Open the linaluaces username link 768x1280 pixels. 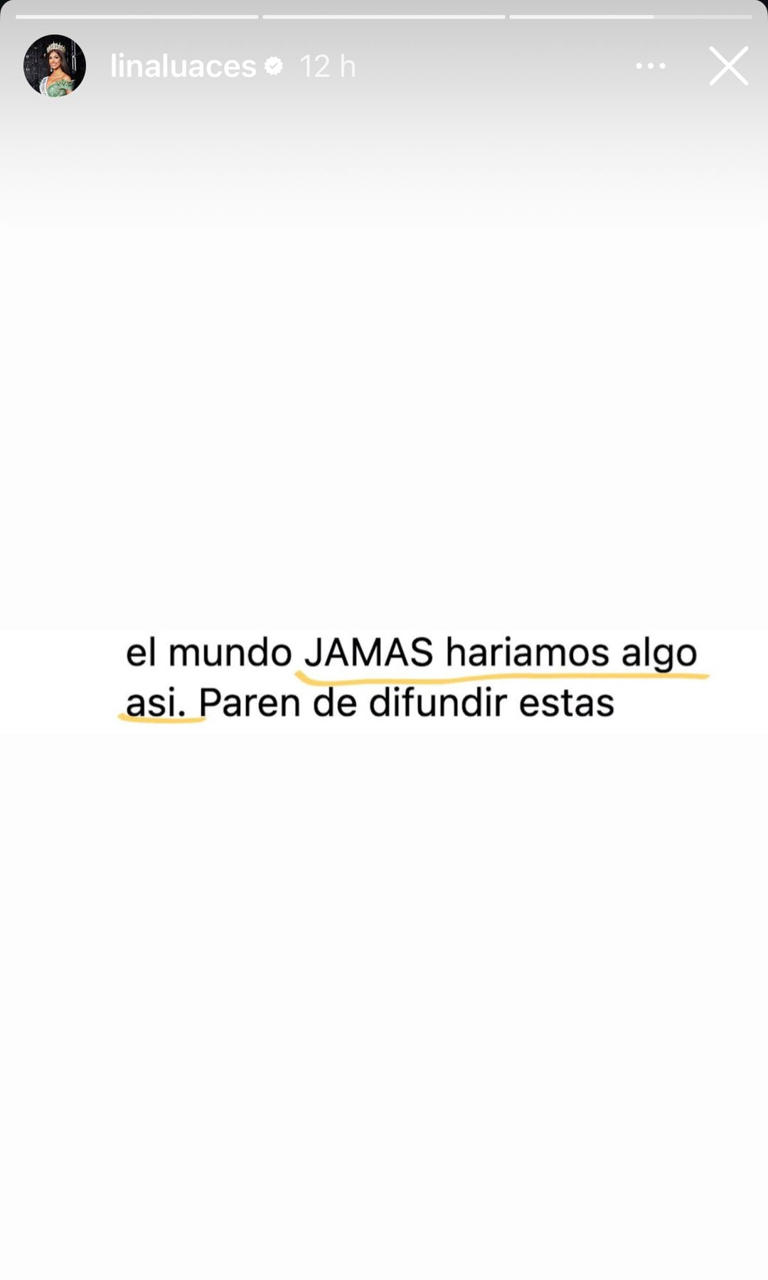(182, 66)
